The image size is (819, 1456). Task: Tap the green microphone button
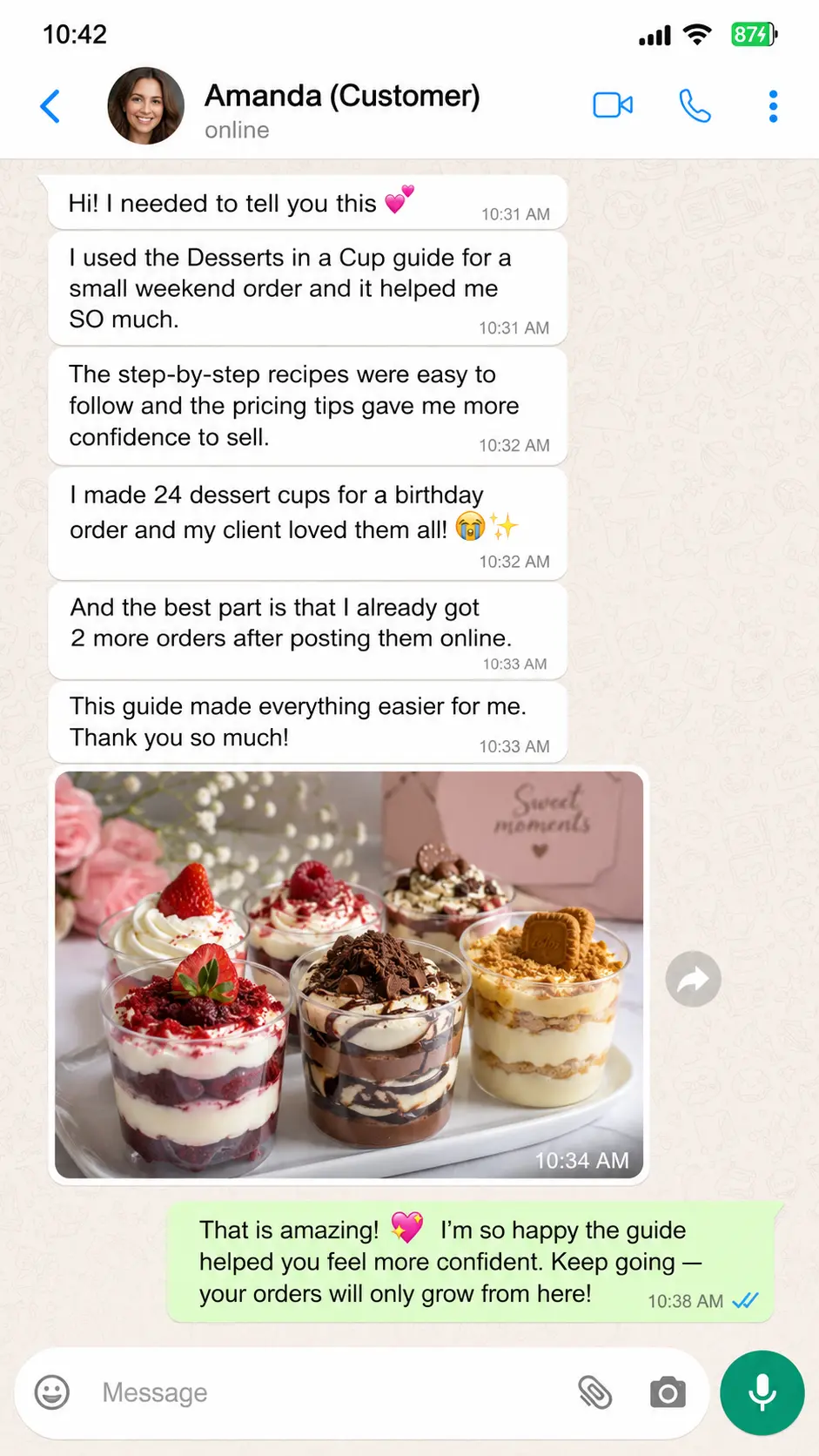(762, 1392)
